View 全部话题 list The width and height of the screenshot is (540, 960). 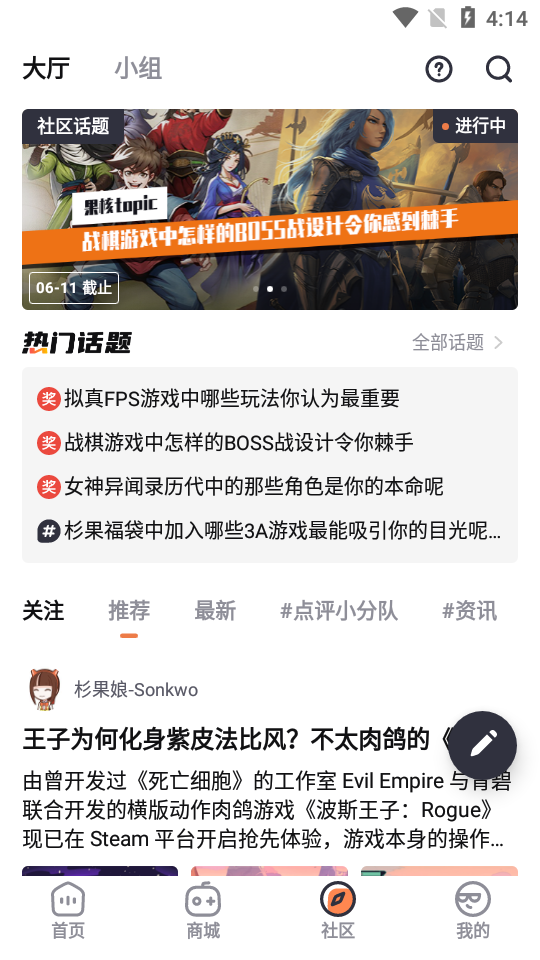click(x=457, y=342)
